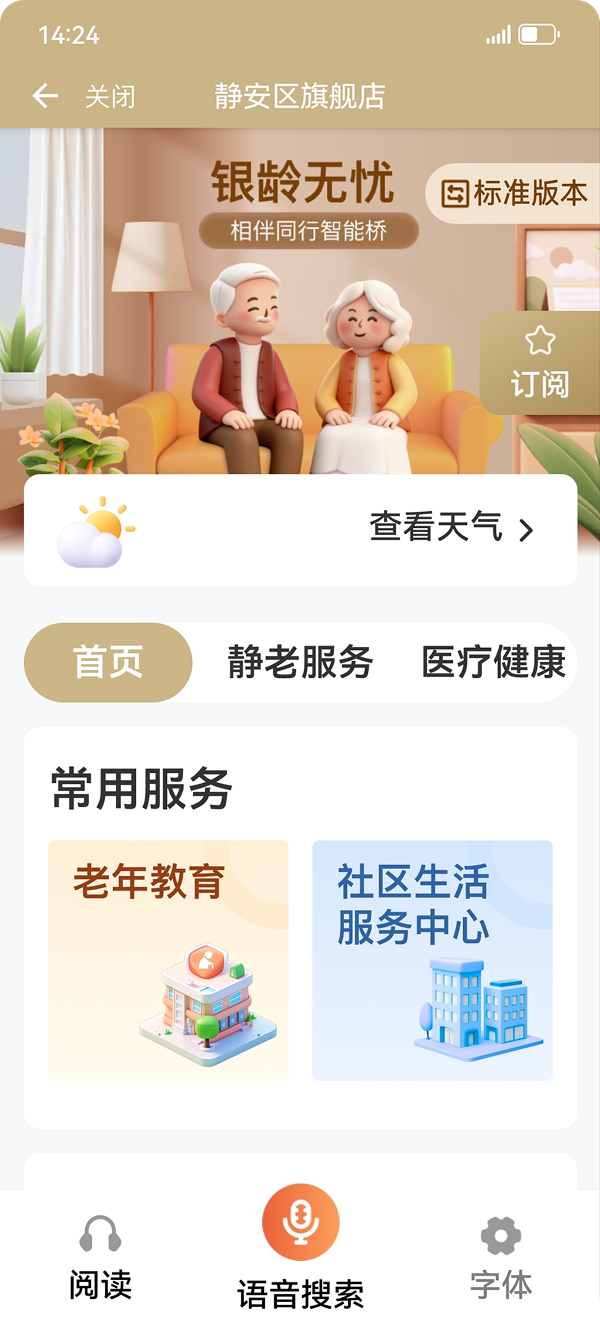Open 社区生活服务中心 card
This screenshot has width=600, height=1318.
(432, 960)
